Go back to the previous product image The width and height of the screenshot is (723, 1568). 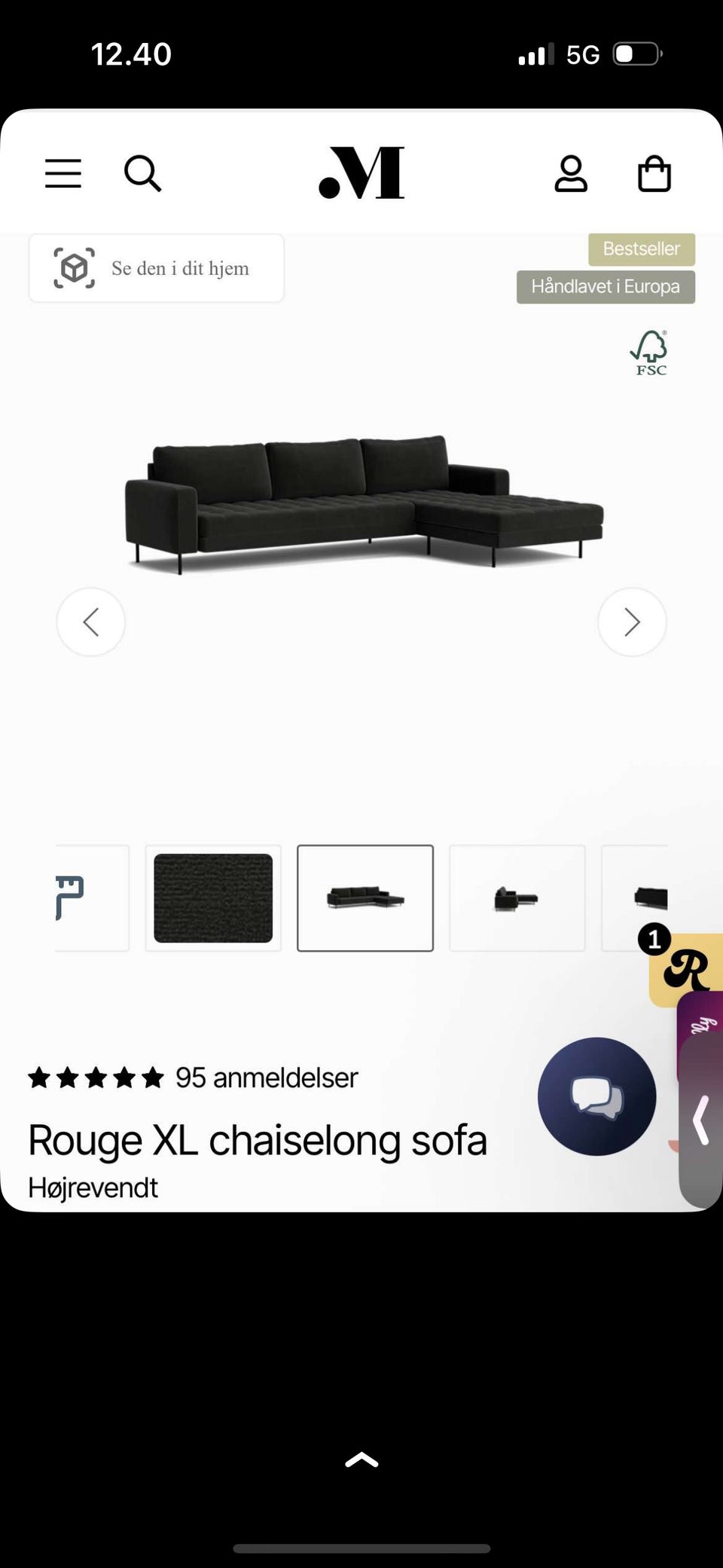pos(91,622)
